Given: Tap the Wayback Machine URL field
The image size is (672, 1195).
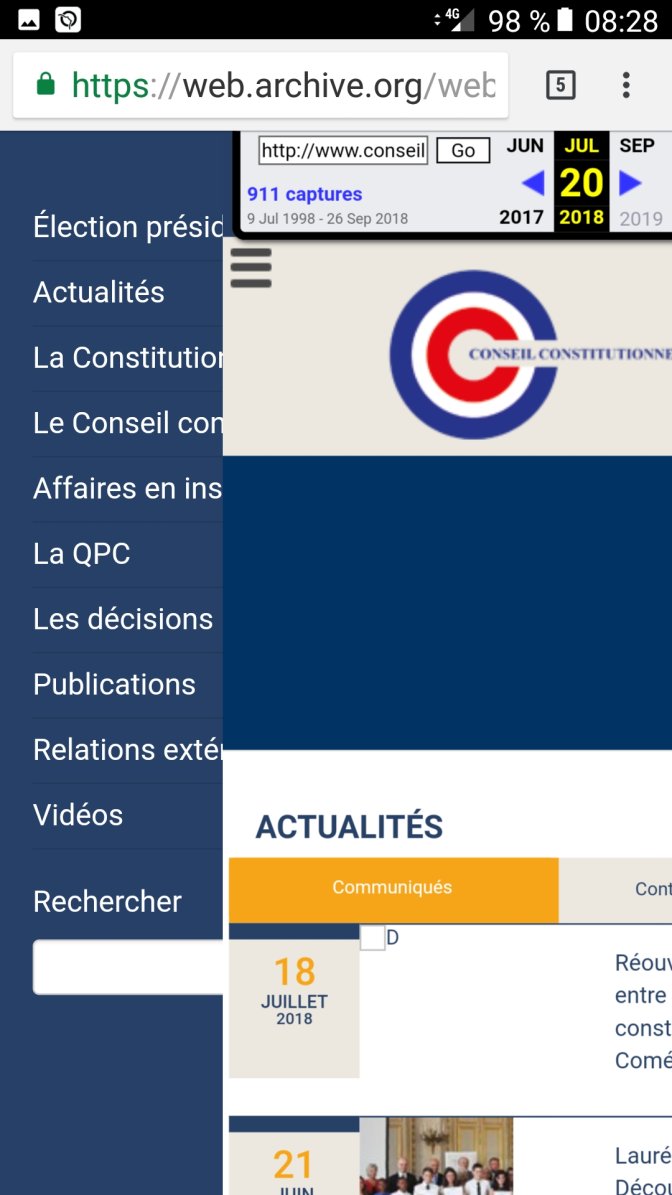Looking at the screenshot, I should click(x=343, y=151).
